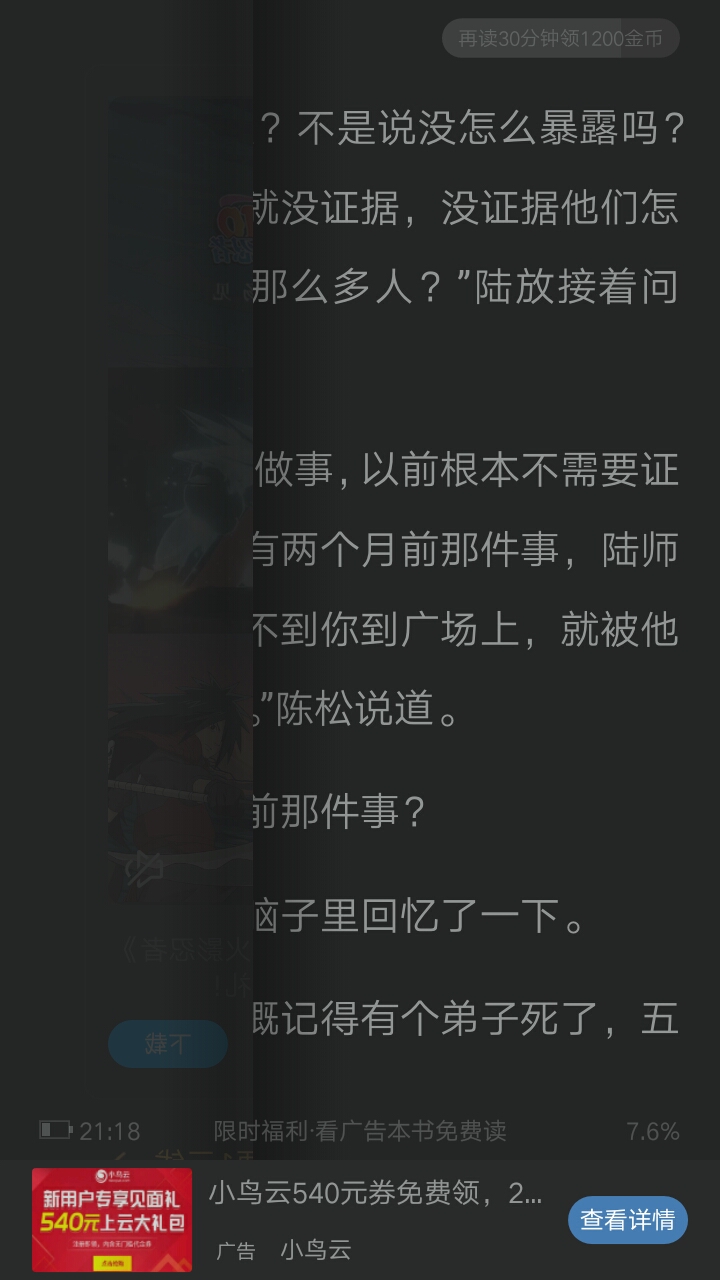
Task: Tap 限时福利·看广告本书免费读 link
Action: click(360, 1131)
